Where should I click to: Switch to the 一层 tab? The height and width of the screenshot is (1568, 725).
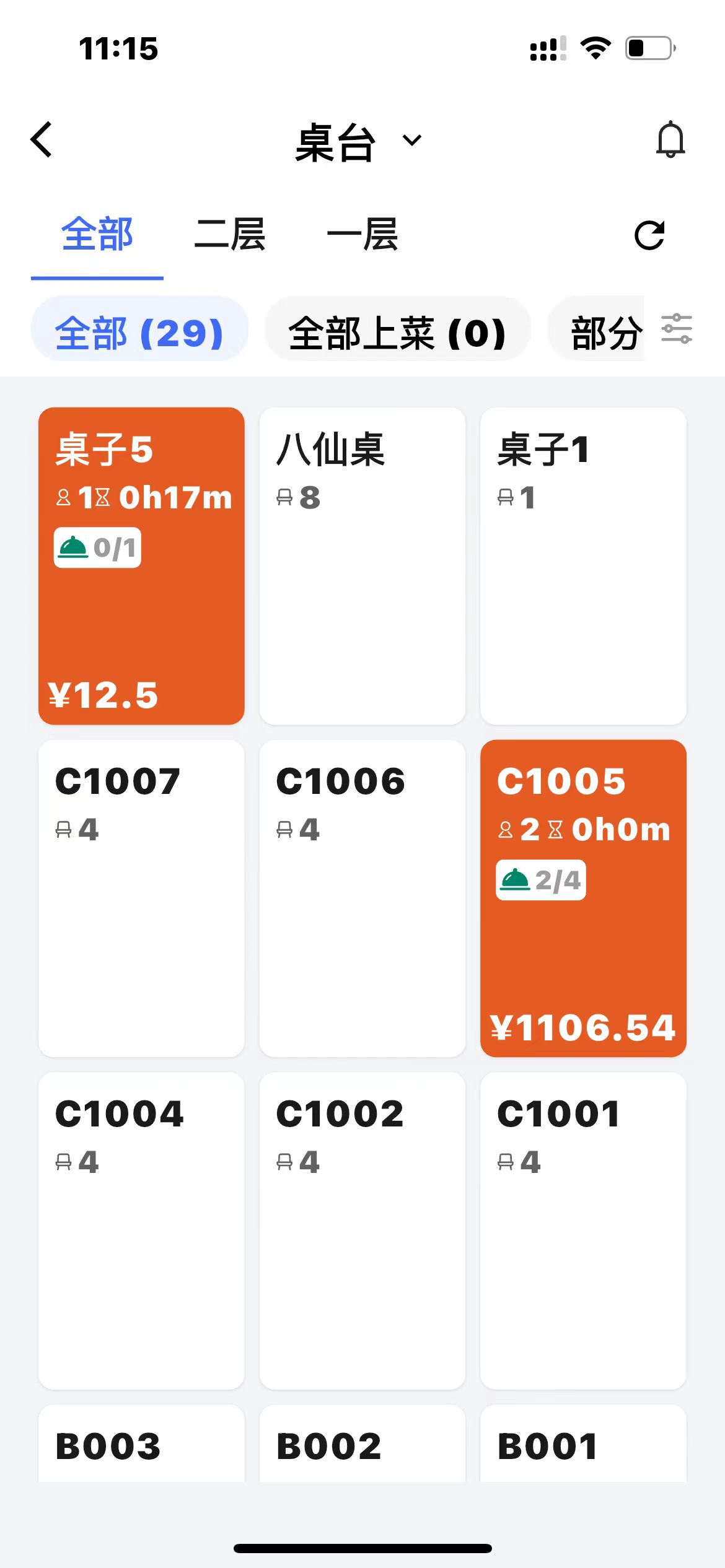click(362, 235)
